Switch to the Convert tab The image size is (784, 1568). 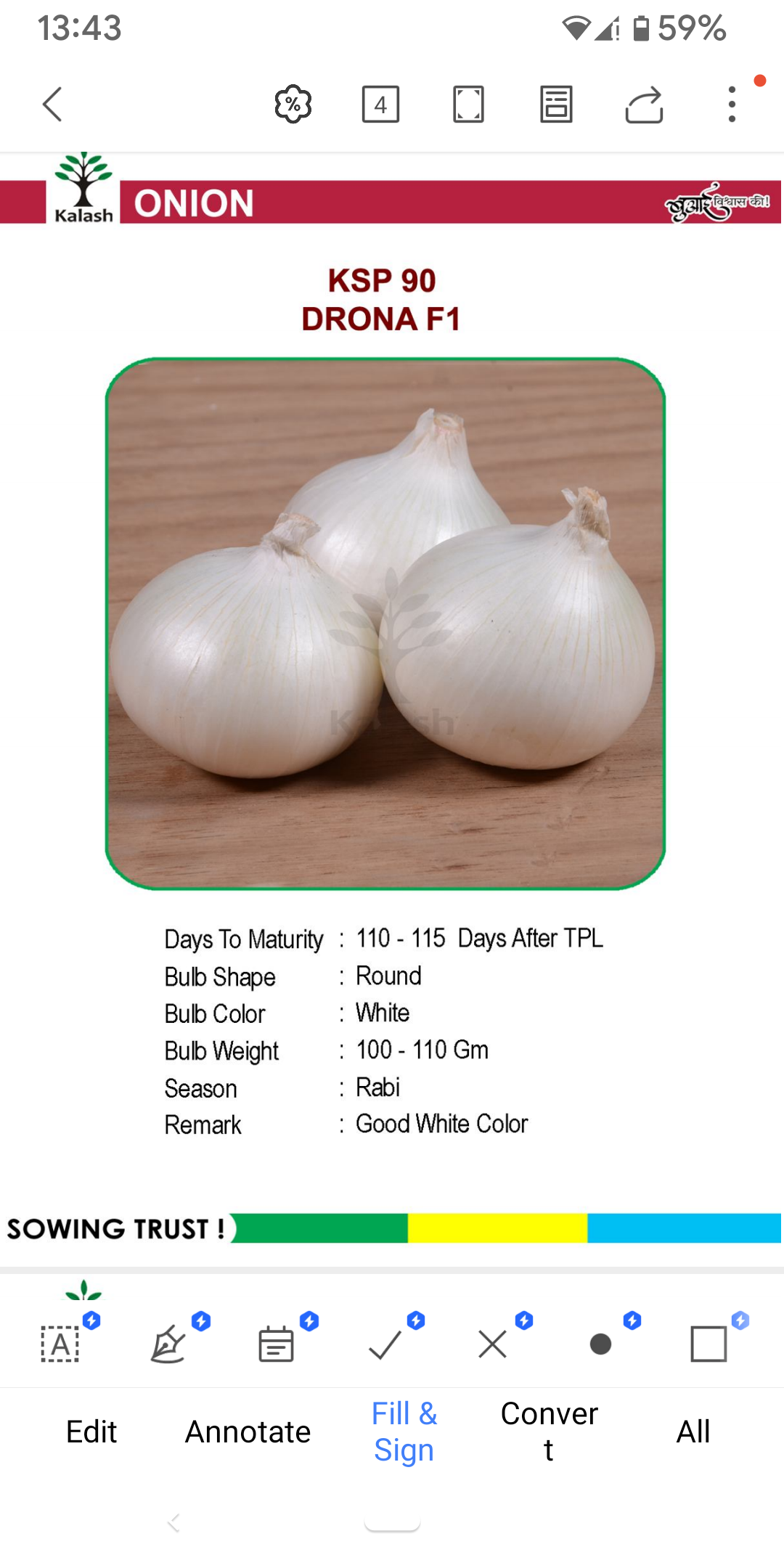coord(550,1432)
